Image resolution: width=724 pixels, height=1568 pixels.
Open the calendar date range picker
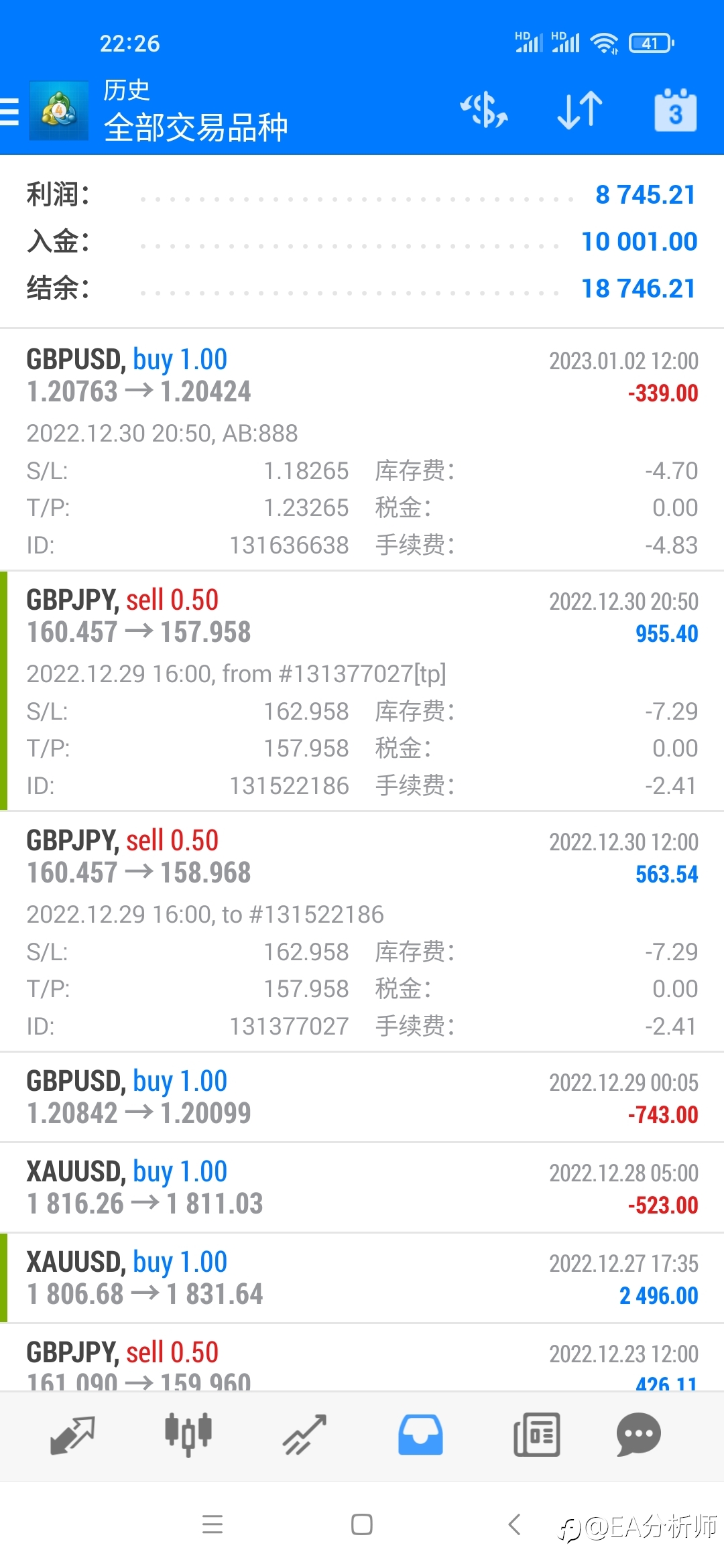coord(676,111)
